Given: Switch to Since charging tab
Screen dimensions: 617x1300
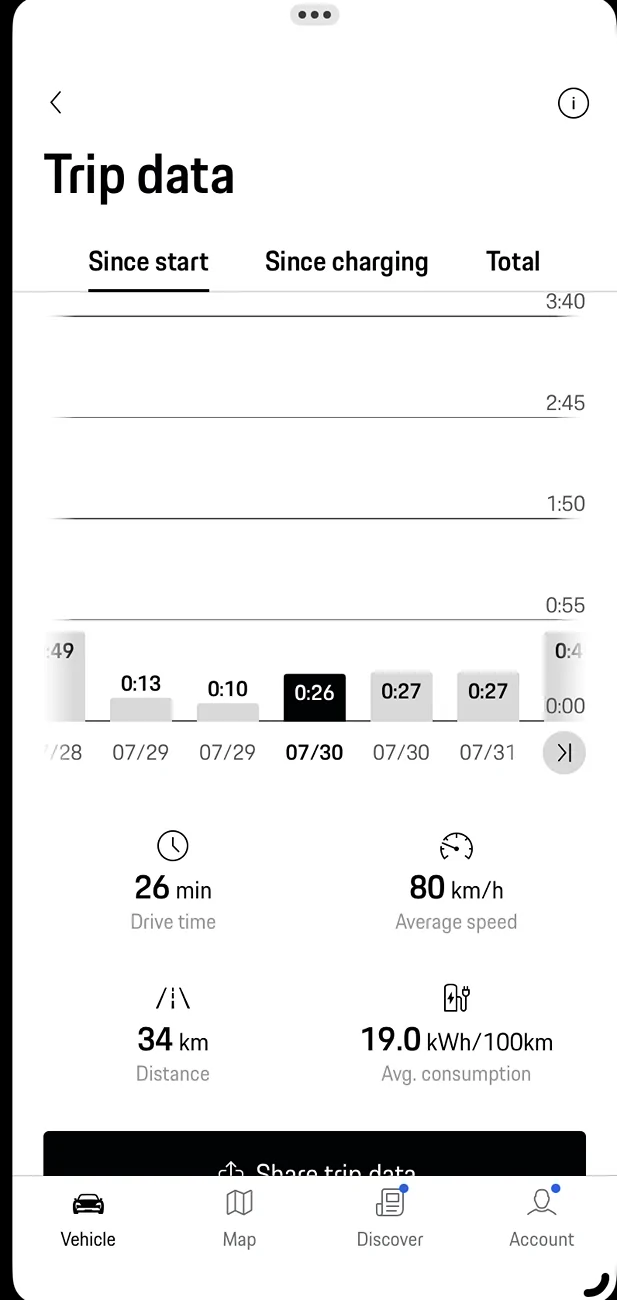Looking at the screenshot, I should (346, 262).
